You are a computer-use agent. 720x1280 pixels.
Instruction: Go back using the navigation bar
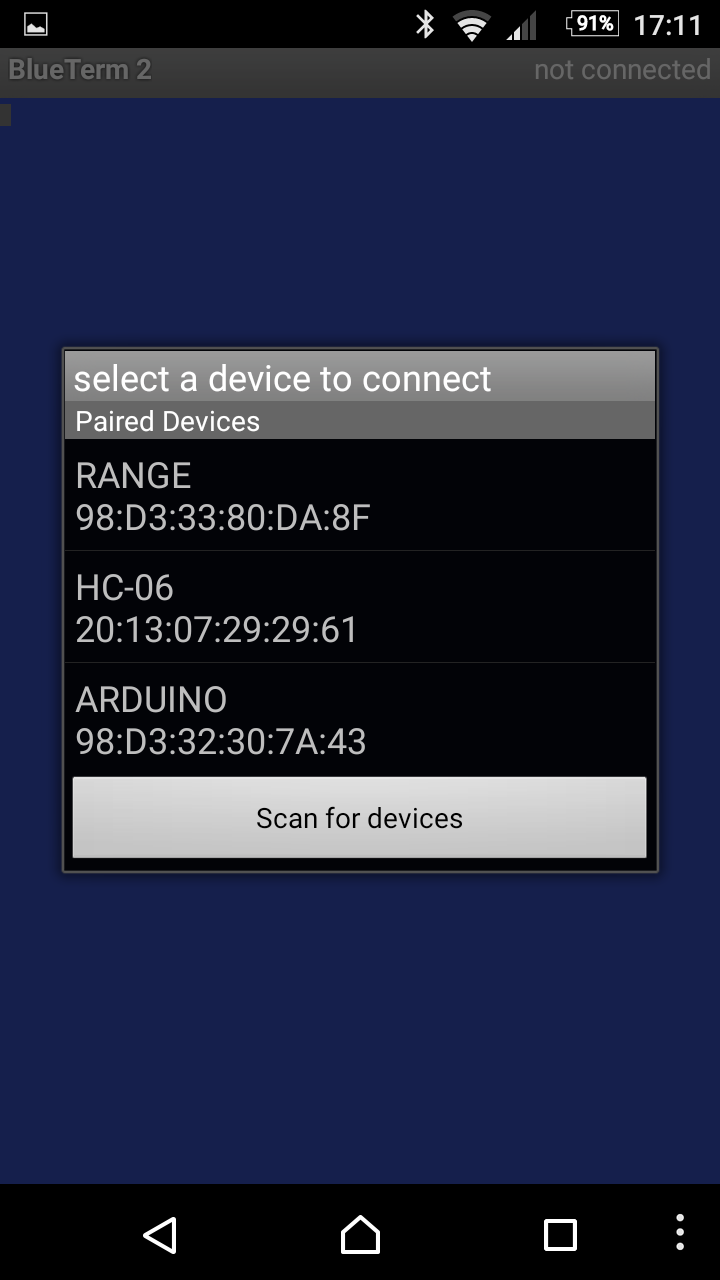coord(160,1235)
